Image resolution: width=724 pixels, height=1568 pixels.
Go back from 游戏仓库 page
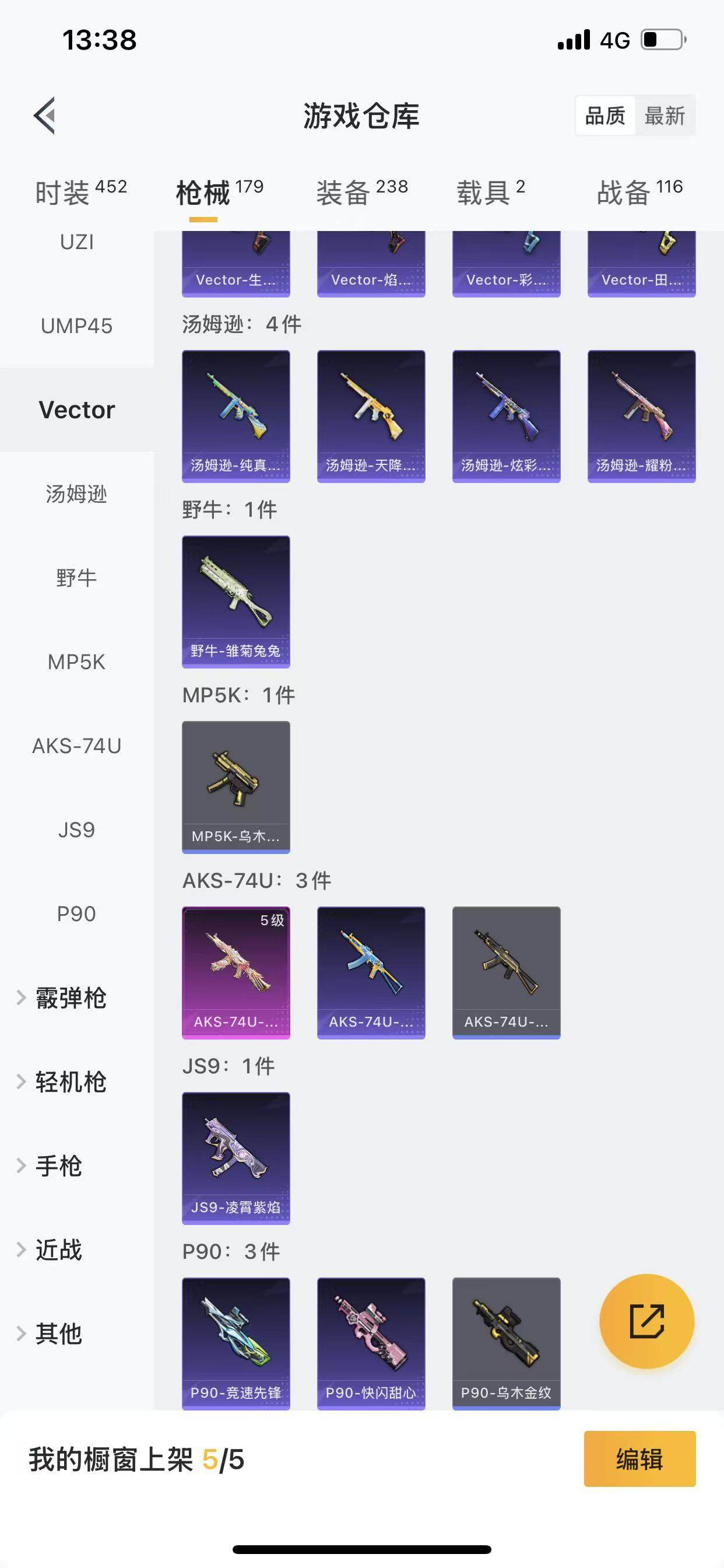45,115
